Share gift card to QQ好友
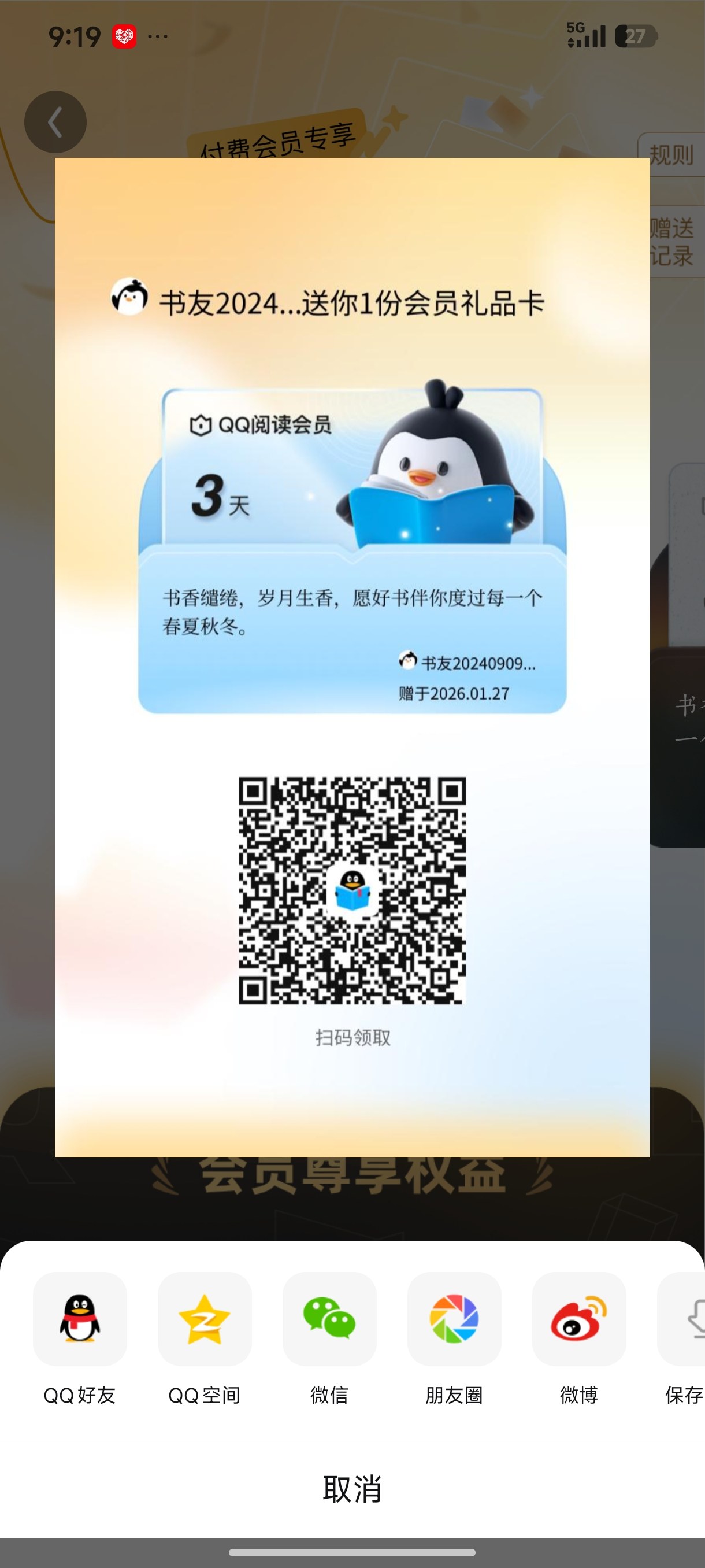 tap(80, 1318)
